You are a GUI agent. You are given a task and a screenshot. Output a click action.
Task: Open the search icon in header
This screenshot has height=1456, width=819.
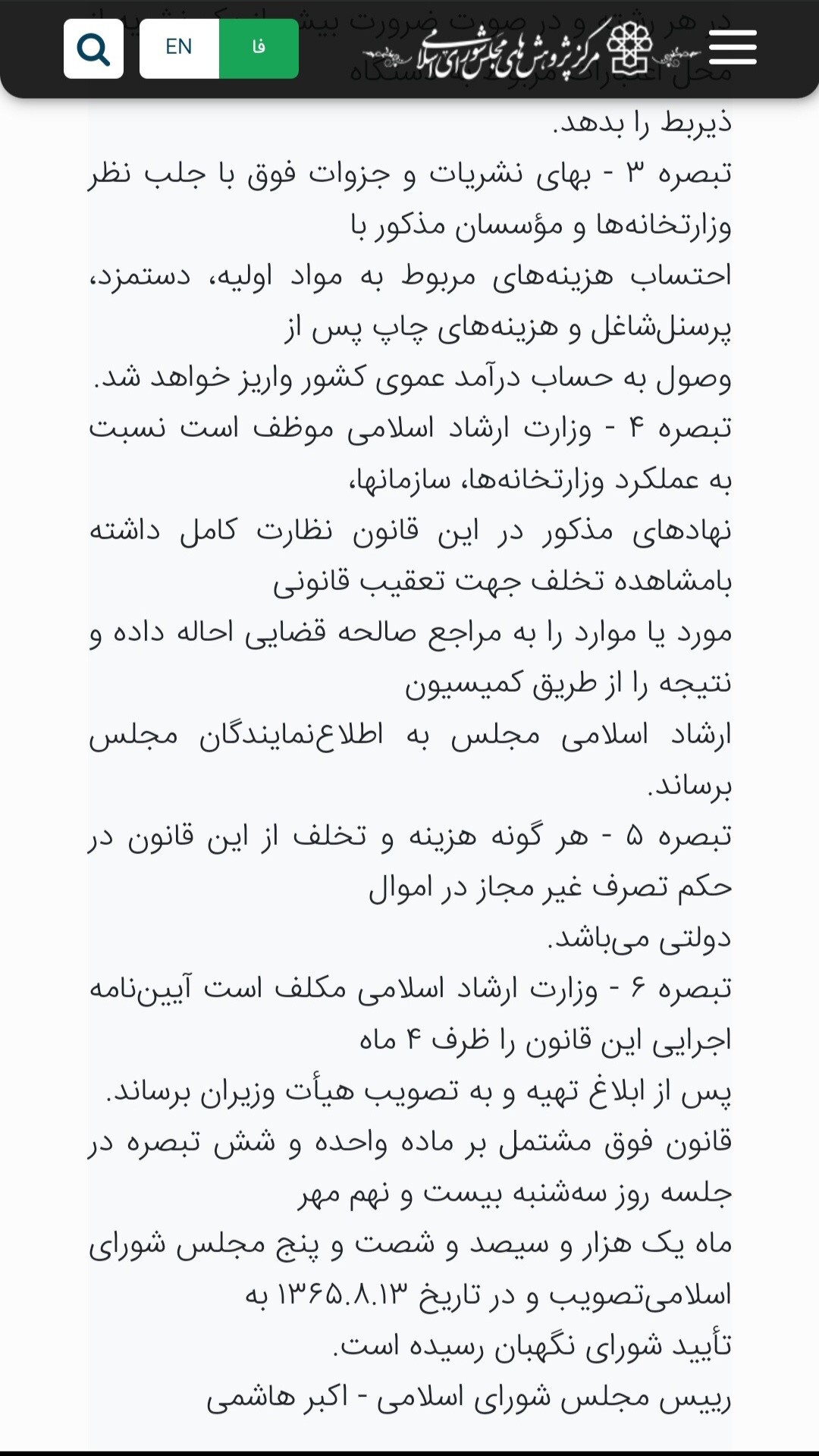[x=93, y=49]
